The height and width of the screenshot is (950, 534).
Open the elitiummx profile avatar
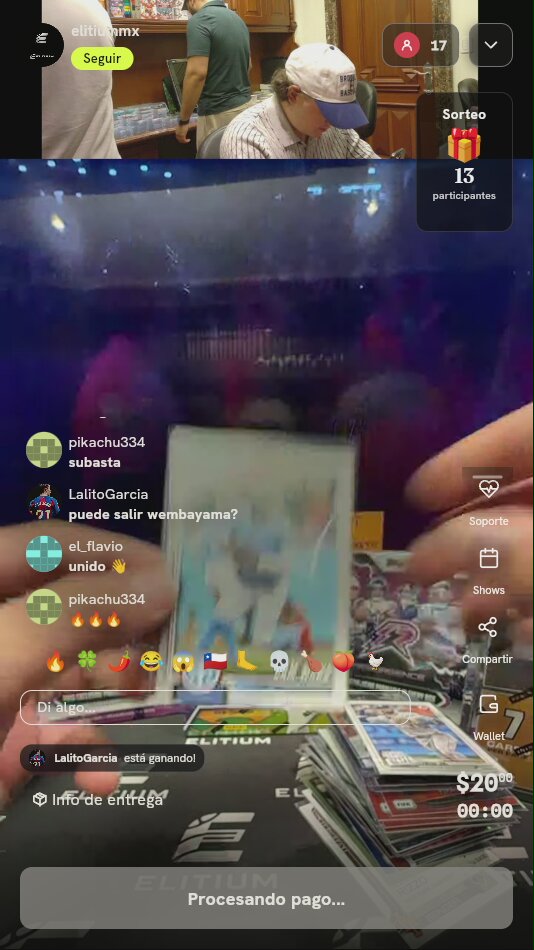(42, 45)
